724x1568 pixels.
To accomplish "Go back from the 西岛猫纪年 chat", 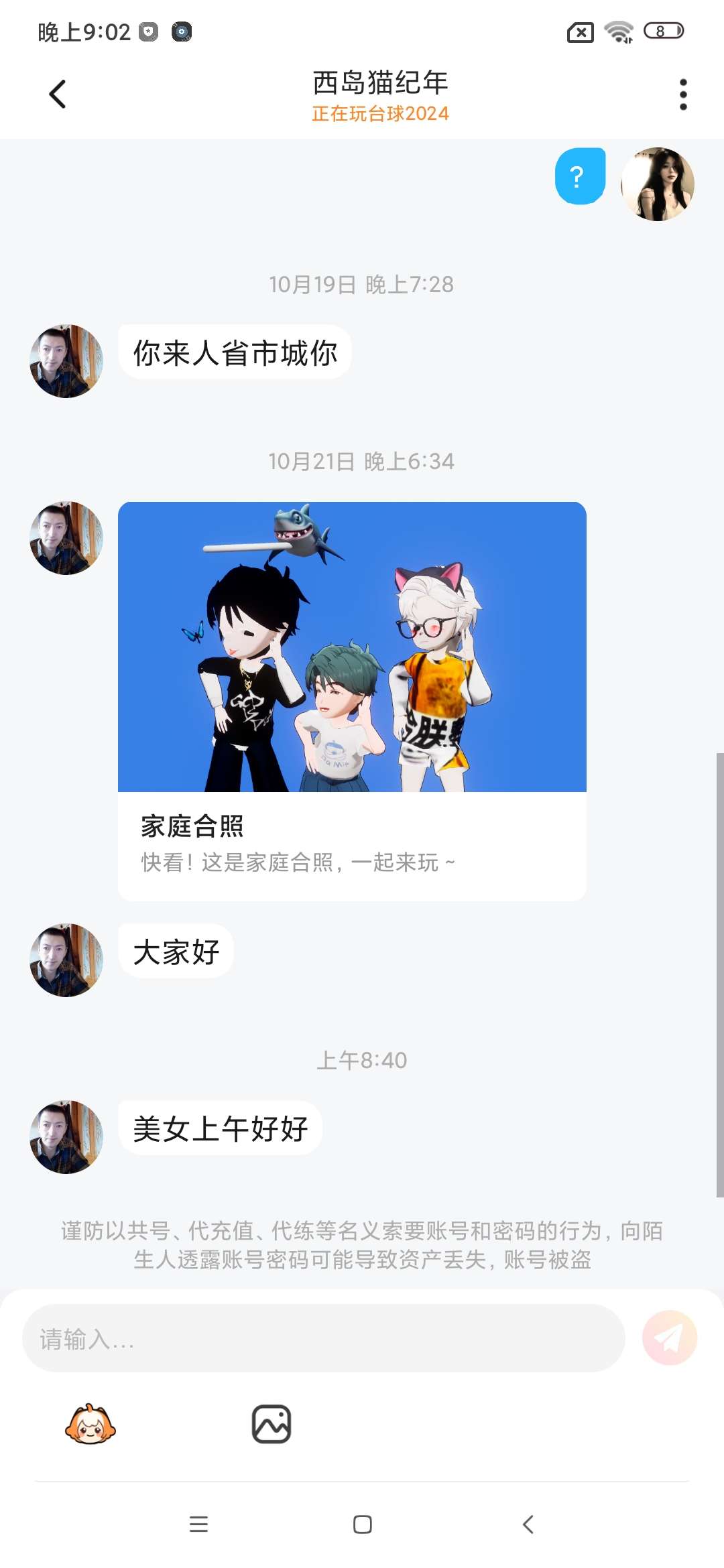I will pos(58,94).
